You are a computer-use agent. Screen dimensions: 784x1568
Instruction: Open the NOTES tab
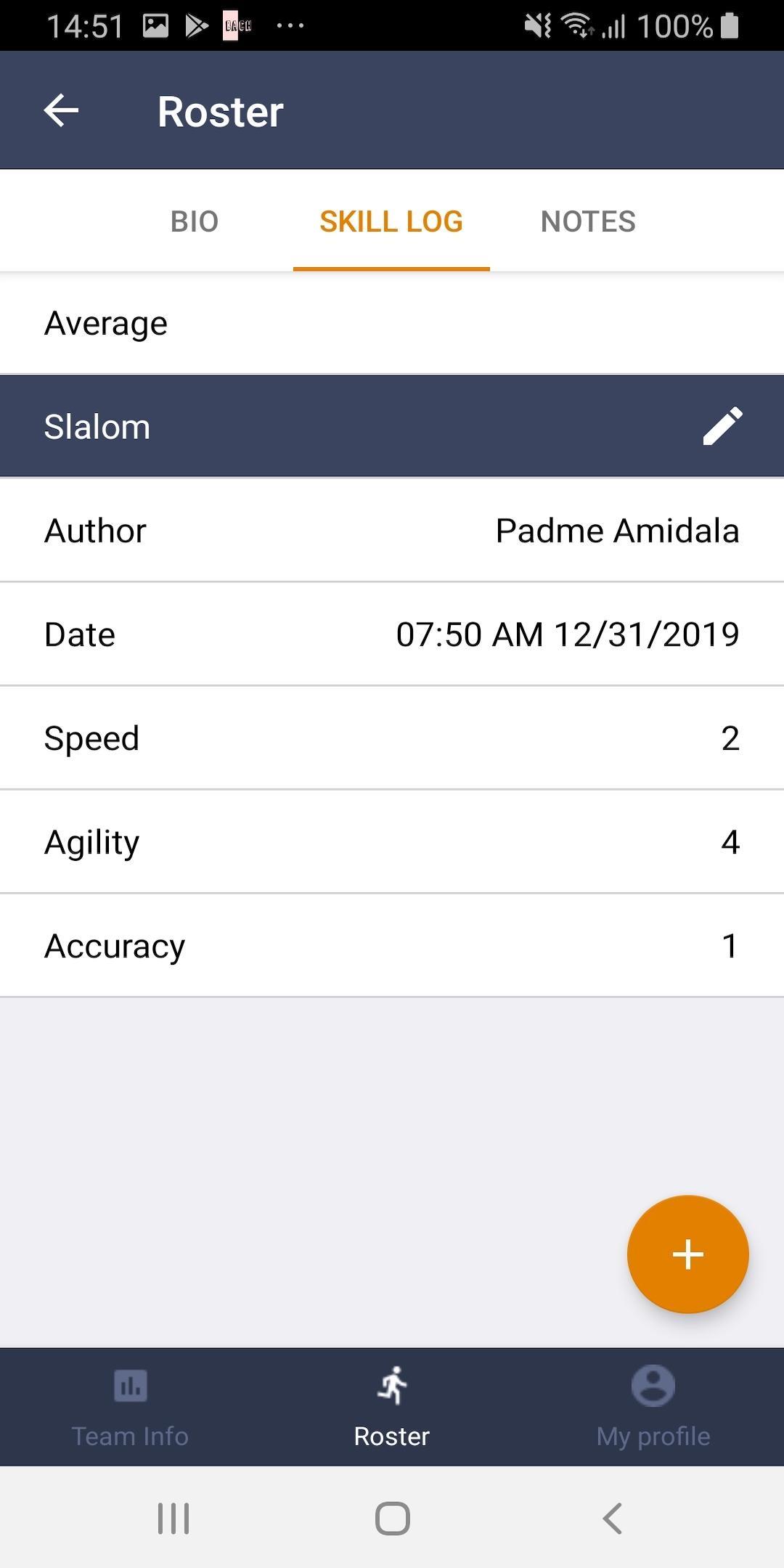tap(588, 221)
